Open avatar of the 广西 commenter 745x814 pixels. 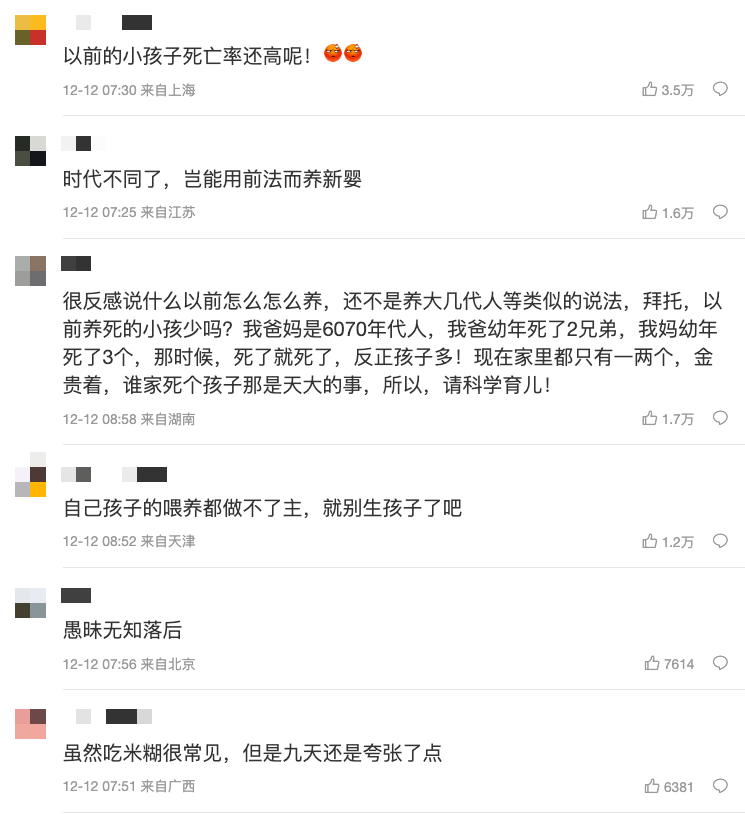click(x=31, y=723)
